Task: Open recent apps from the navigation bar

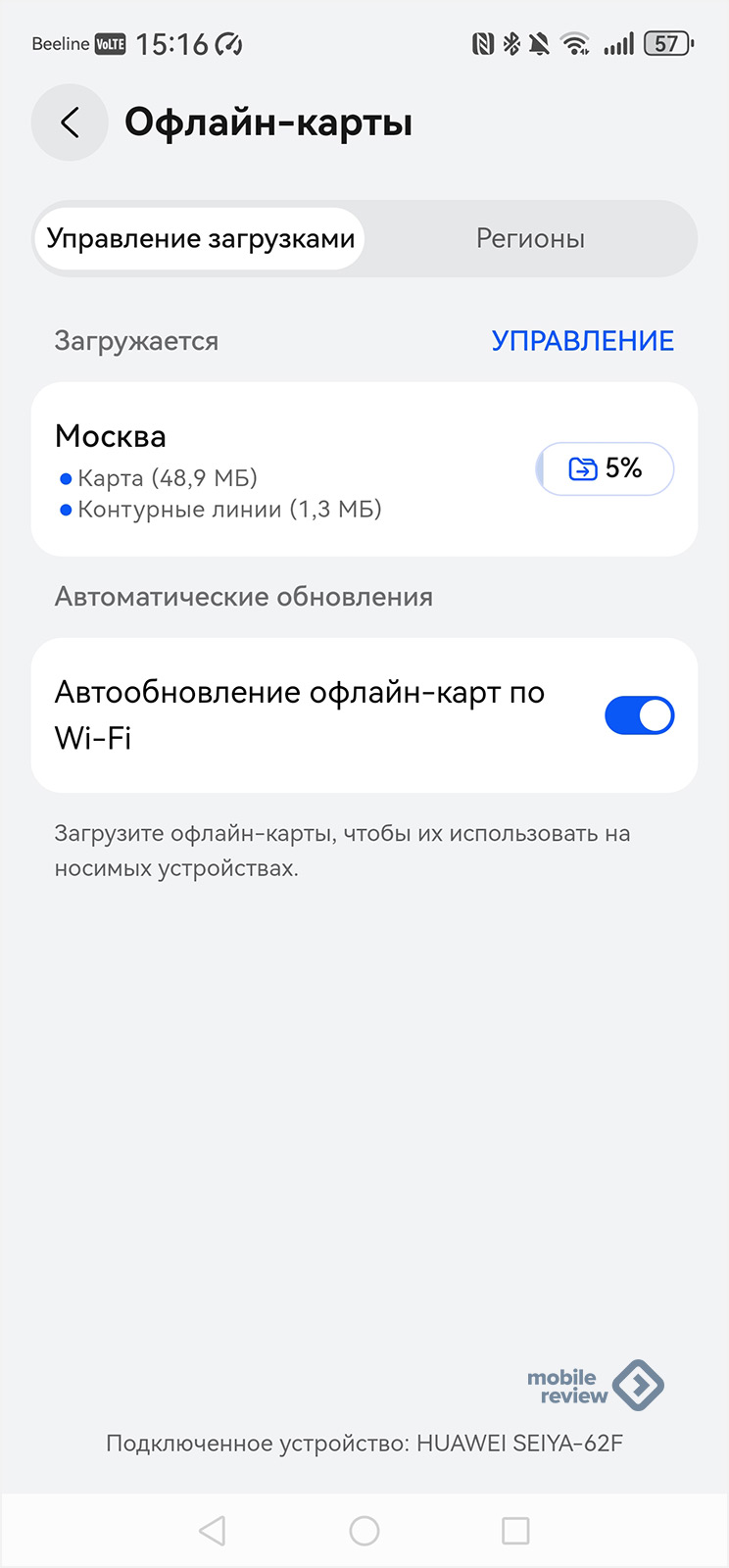Action: click(x=515, y=1531)
